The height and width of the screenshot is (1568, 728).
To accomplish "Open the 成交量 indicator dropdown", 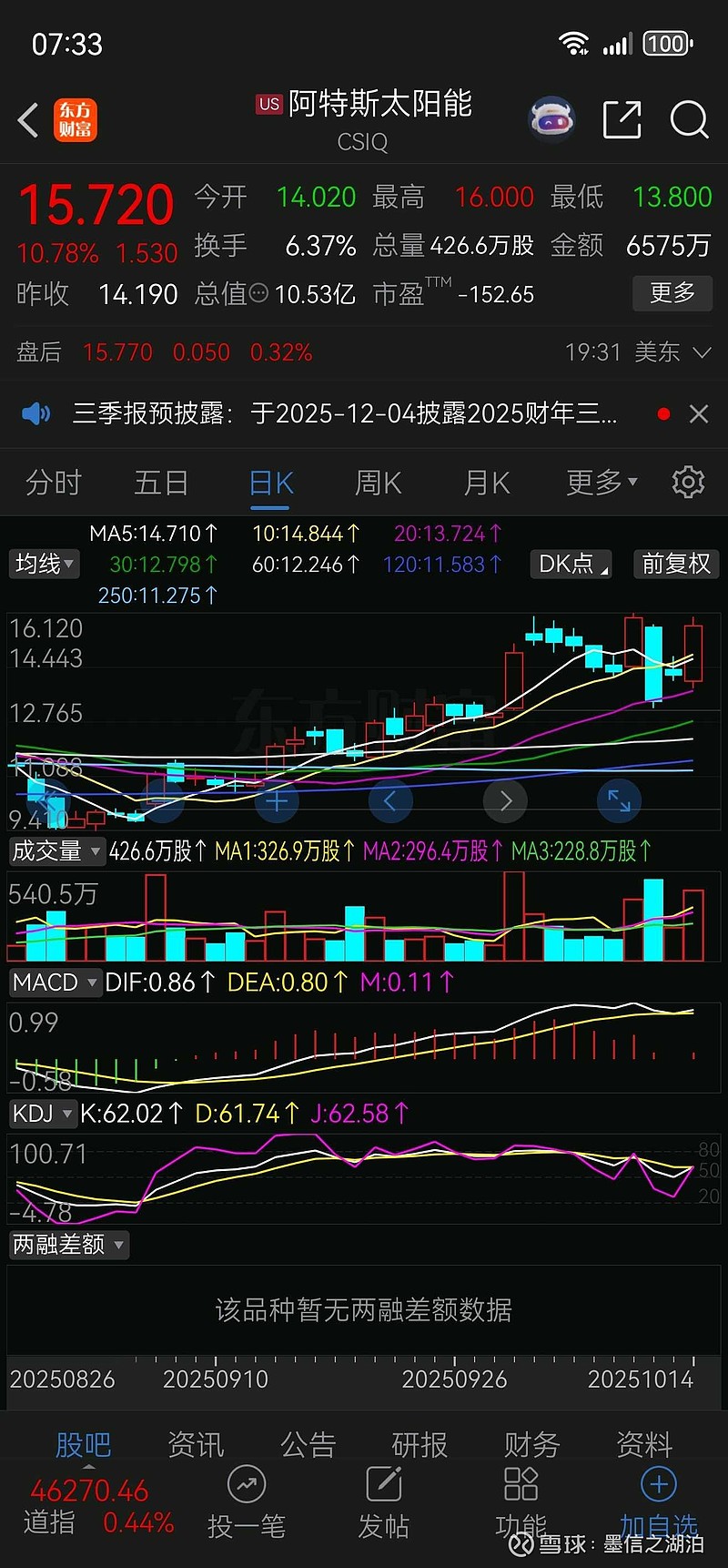I will 56,850.
